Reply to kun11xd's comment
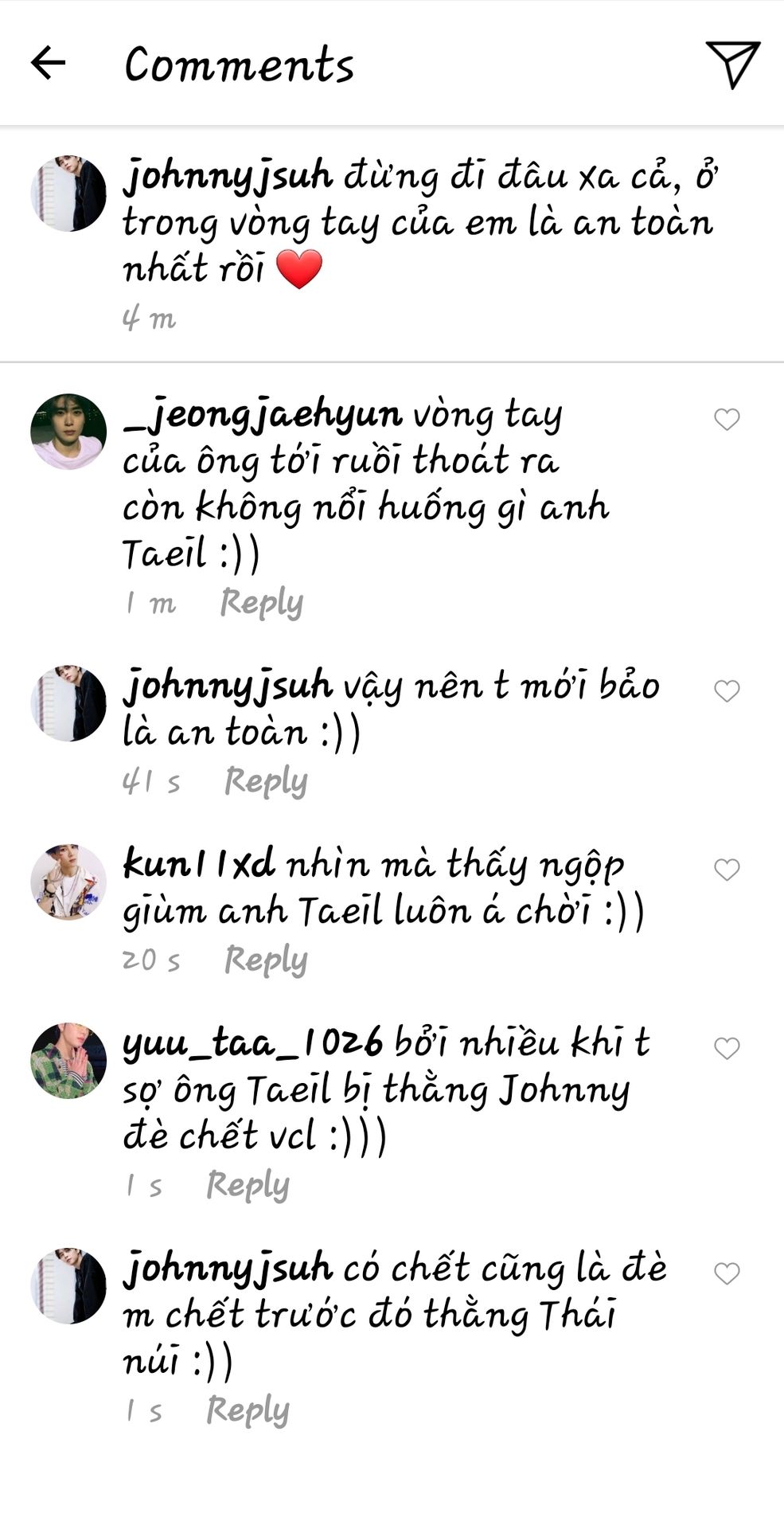The width and height of the screenshot is (784, 1529). click(x=266, y=960)
